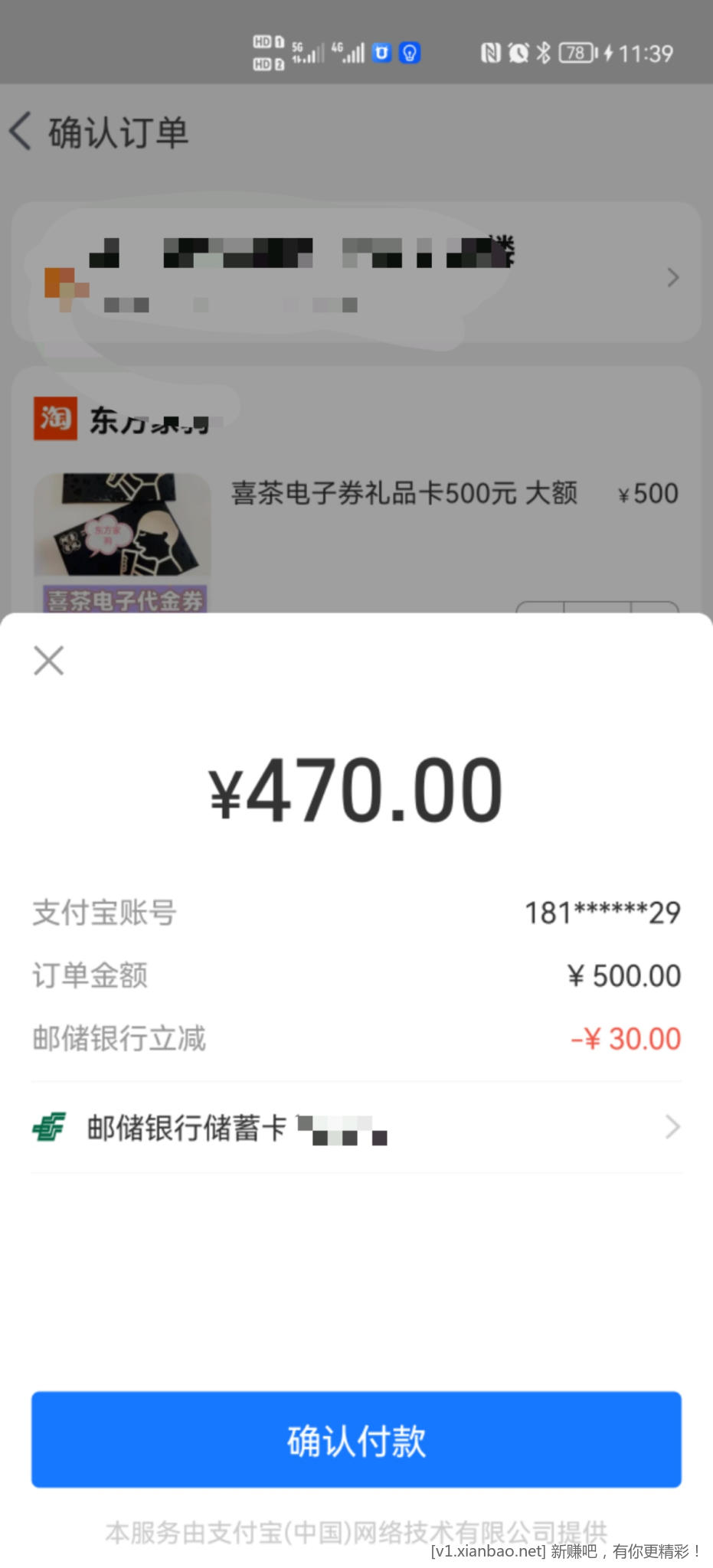This screenshot has width=713, height=1568.
Task: Close the payment sheet
Action: point(49,660)
